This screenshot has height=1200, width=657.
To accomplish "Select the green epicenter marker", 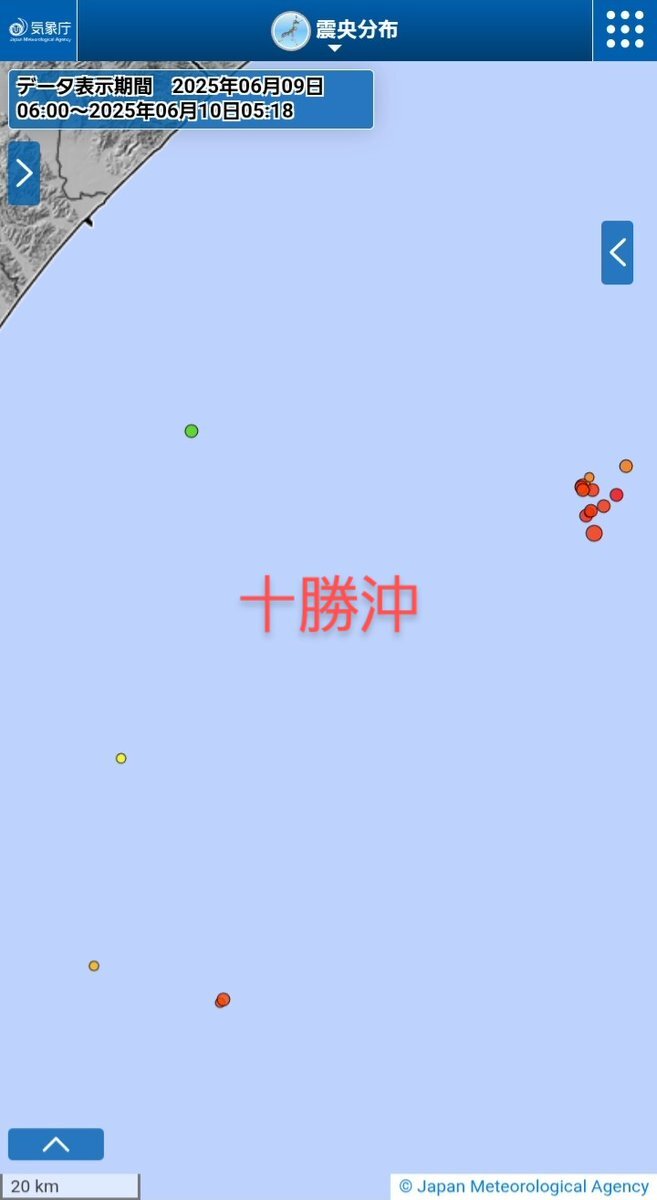I will pyautogui.click(x=191, y=431).
